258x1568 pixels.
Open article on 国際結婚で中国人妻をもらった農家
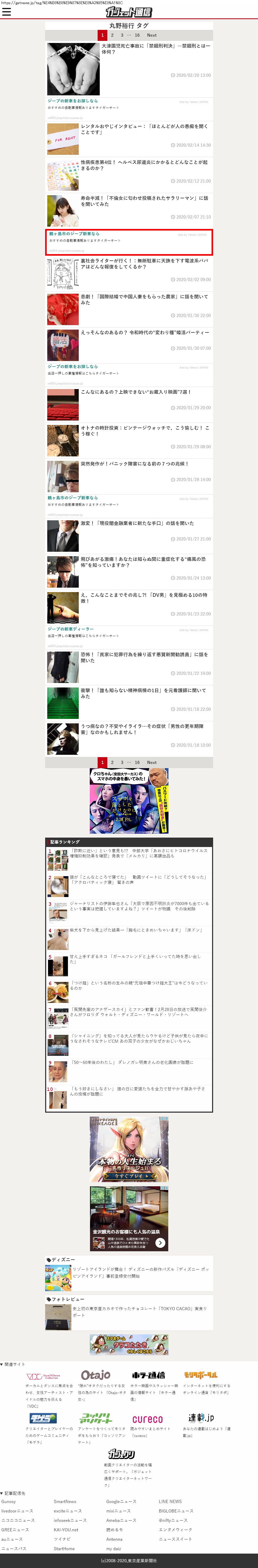pos(144,299)
